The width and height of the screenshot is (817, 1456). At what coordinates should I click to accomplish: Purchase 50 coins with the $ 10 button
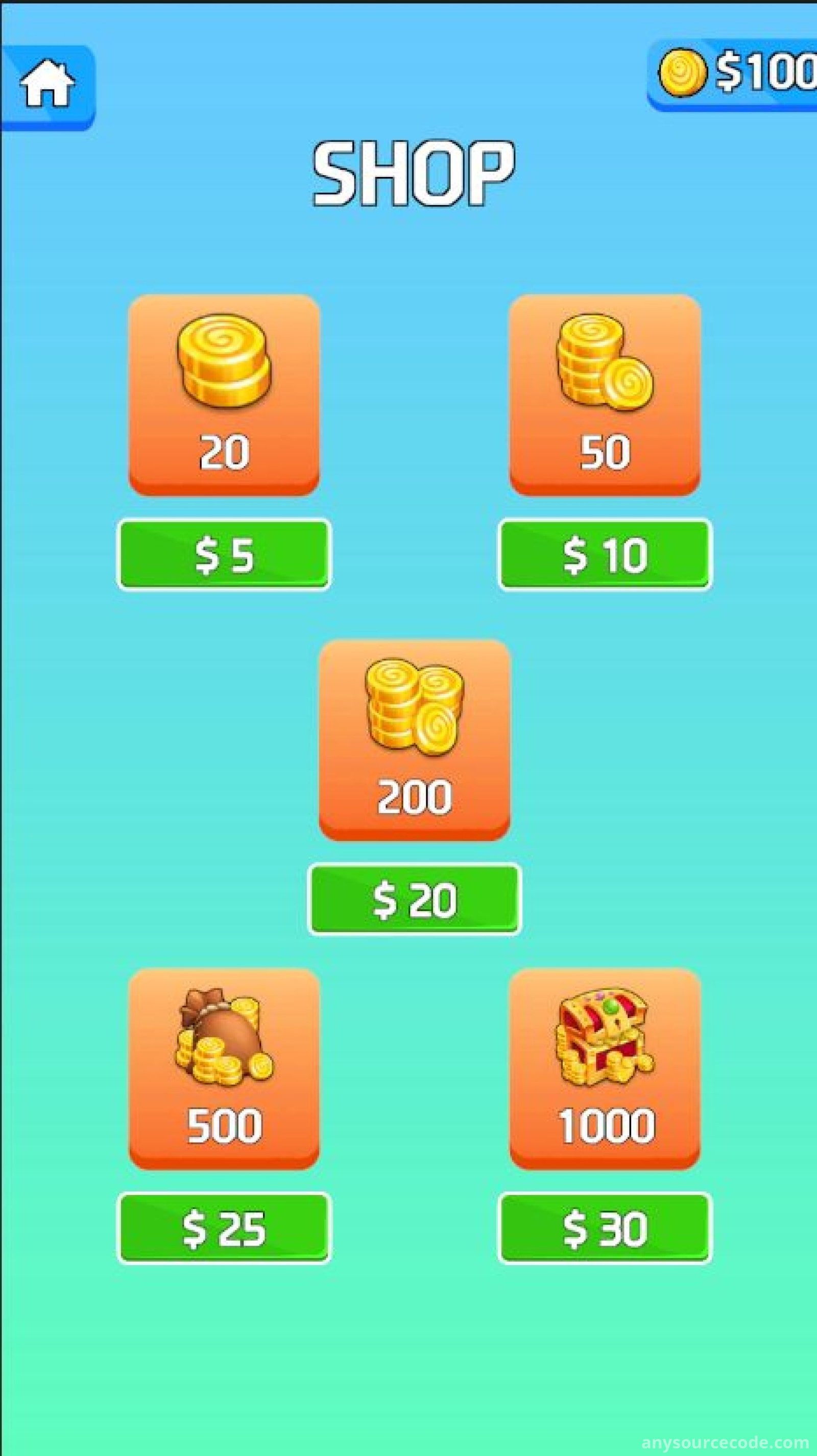point(605,554)
